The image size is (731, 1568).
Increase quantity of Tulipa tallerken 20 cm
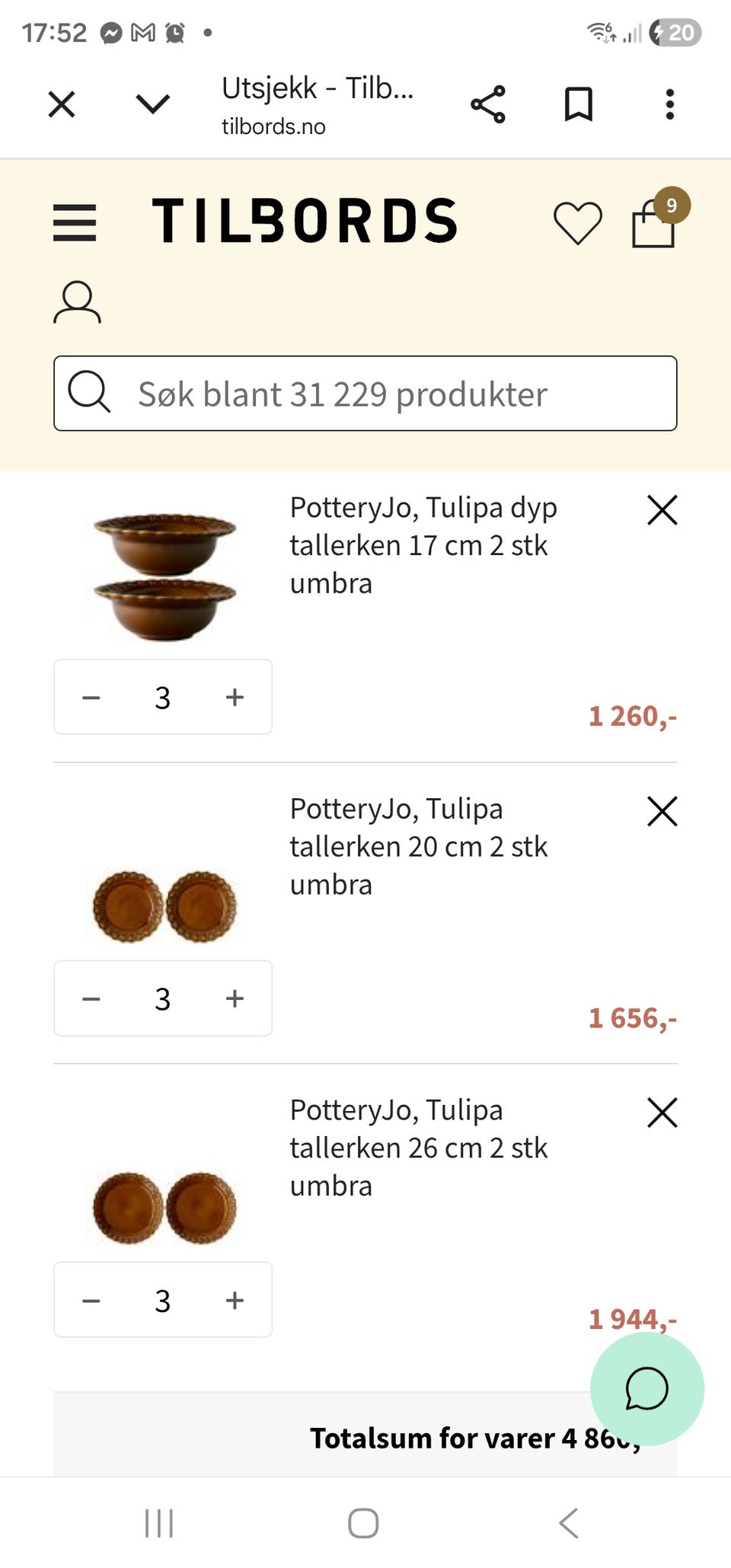pos(235,998)
